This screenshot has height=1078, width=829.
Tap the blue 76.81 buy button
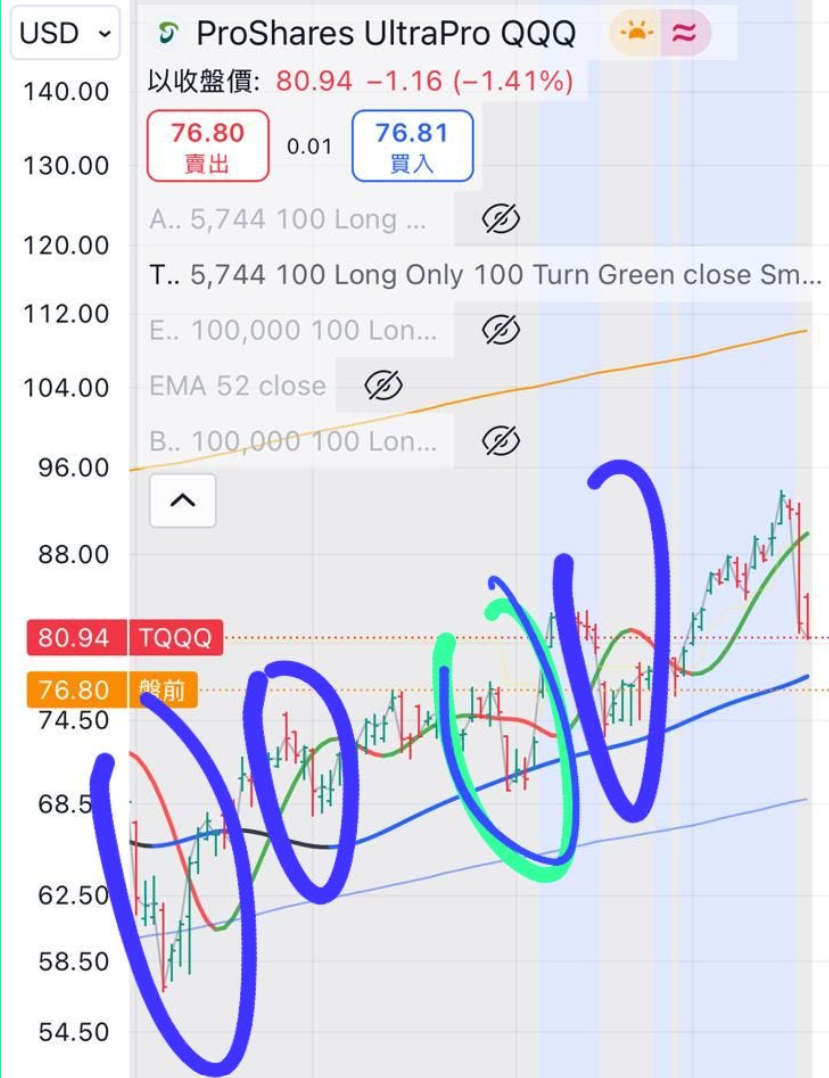pos(412,147)
